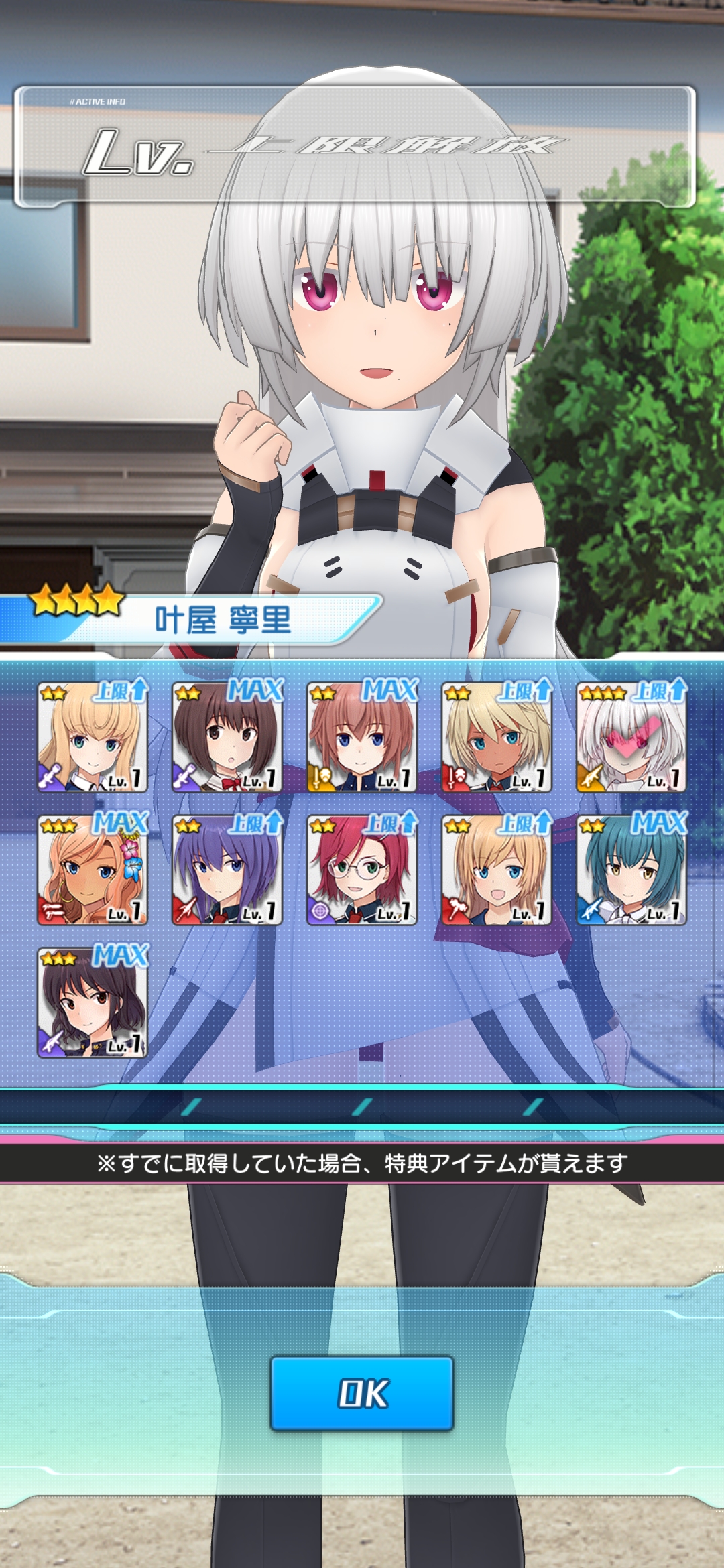Image resolution: width=724 pixels, height=1568 pixels.
Task: Select the tanned character with a flower in her hair
Action: coord(93,870)
